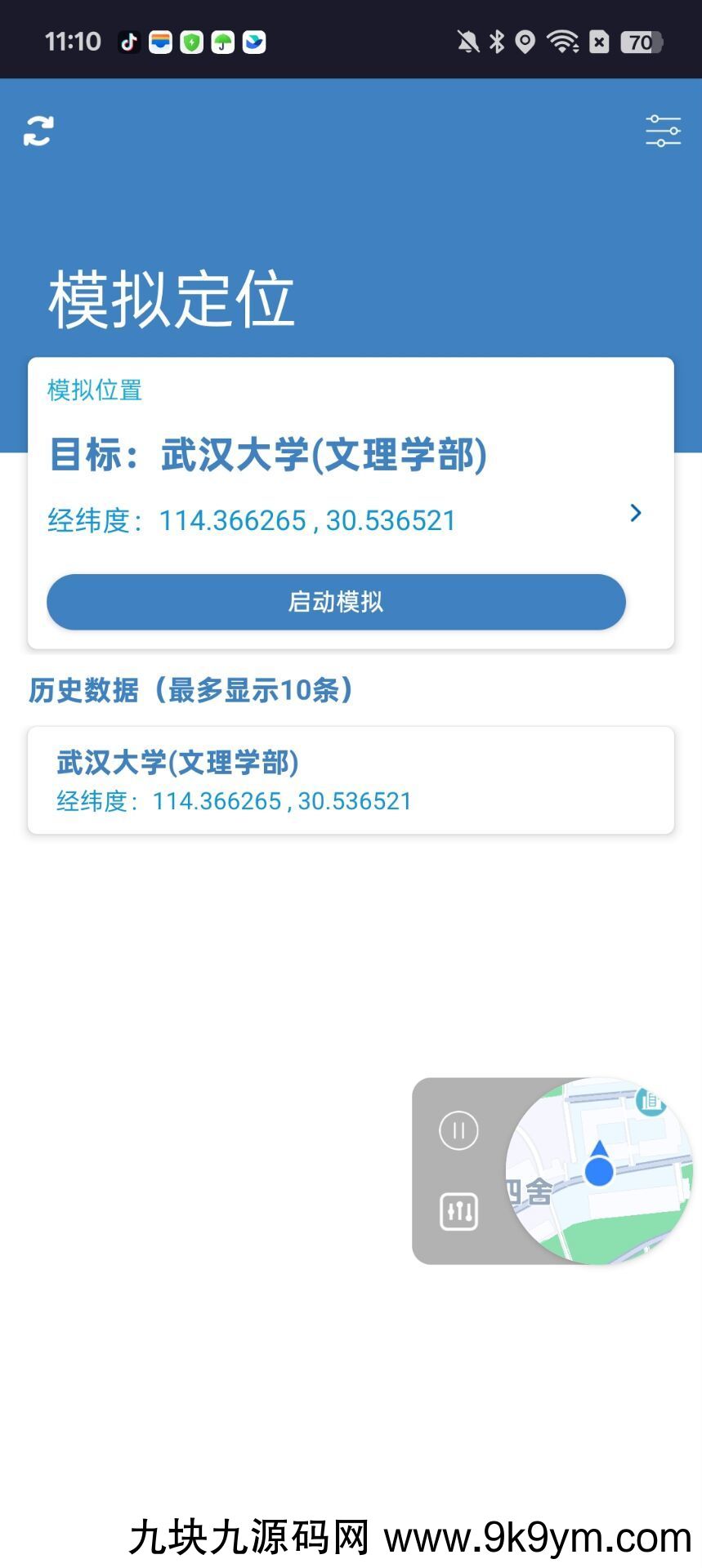Select the 武汉大学(文理学部) history entry

[177, 763]
